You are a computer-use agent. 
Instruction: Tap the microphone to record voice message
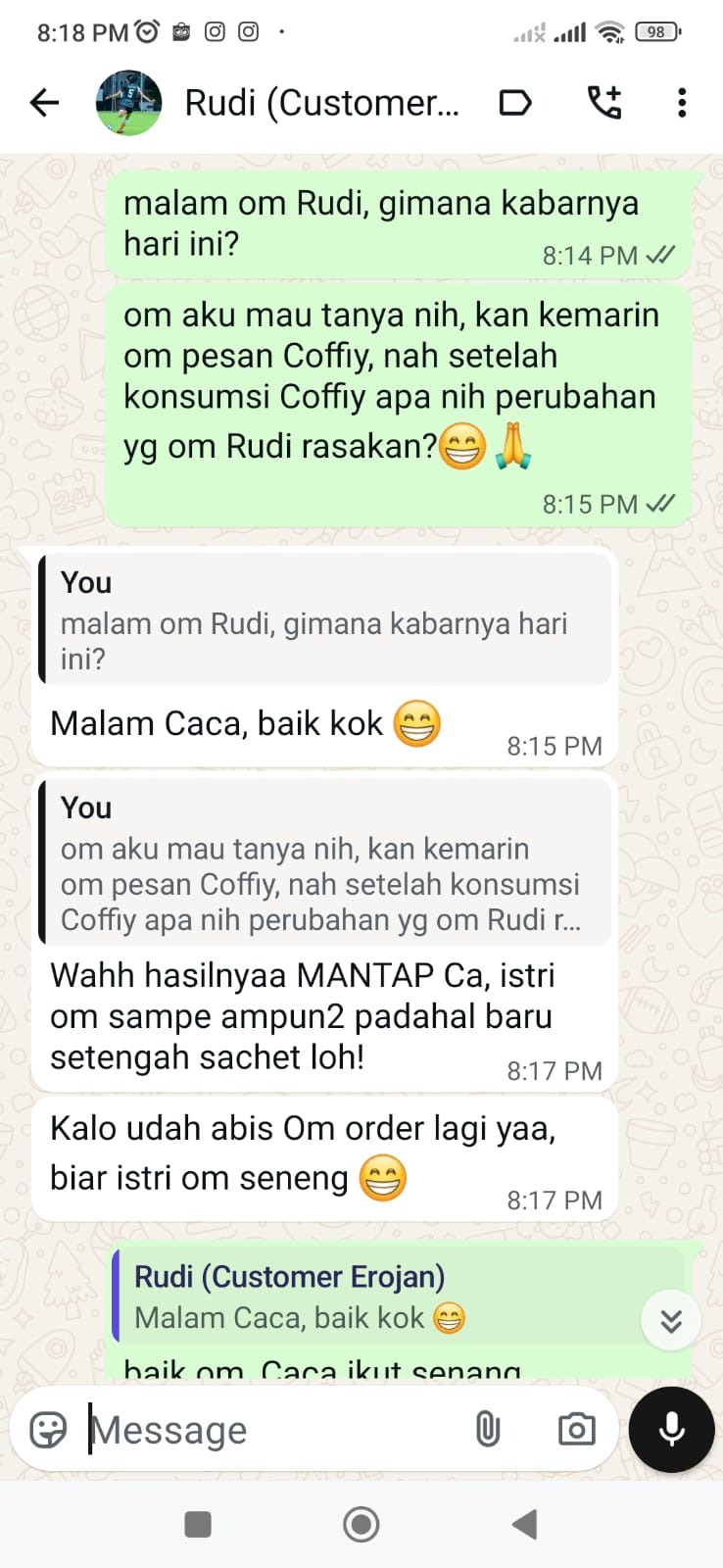[x=672, y=1430]
